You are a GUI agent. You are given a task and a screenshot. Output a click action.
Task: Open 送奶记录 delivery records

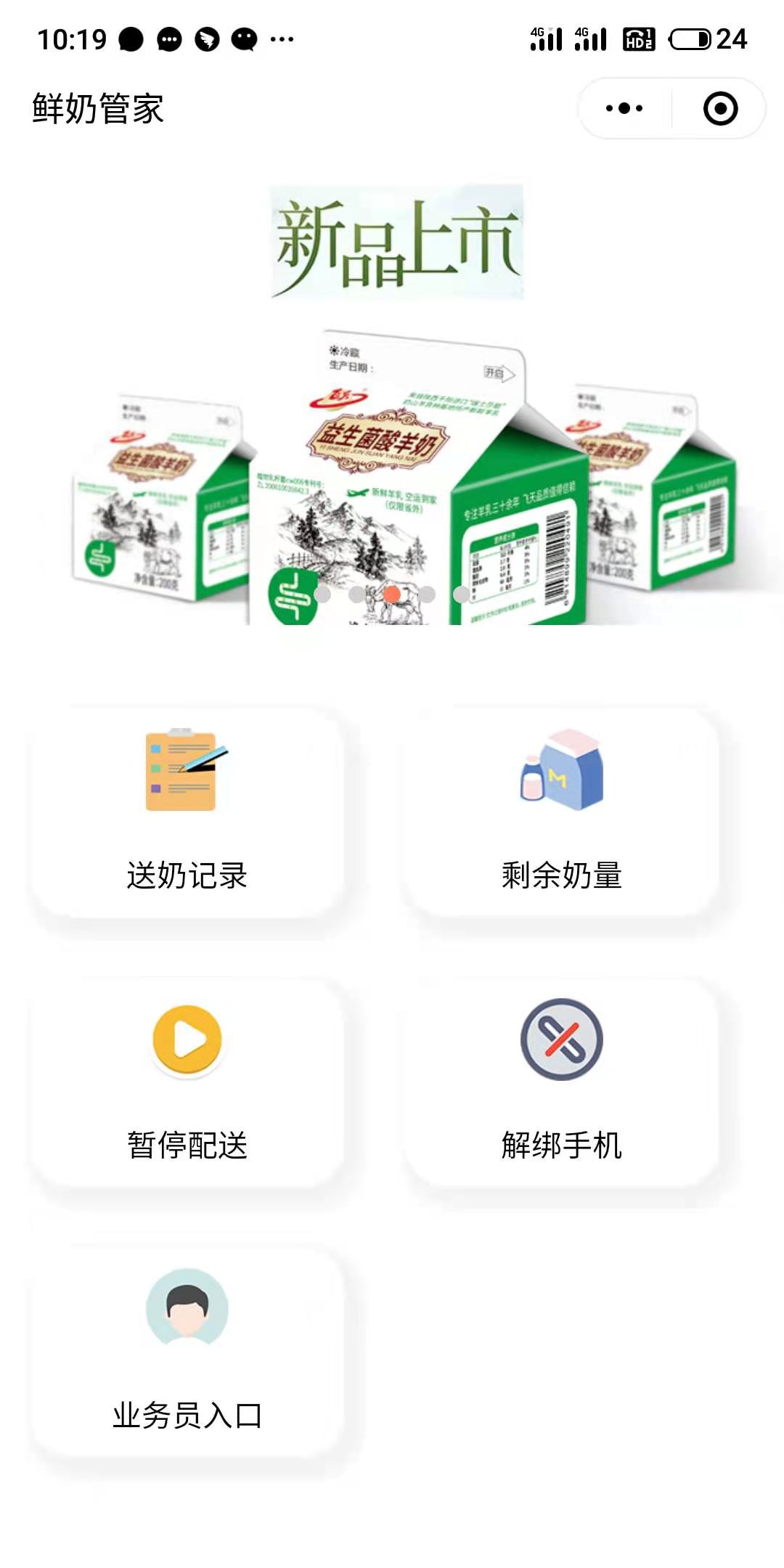pos(187,813)
